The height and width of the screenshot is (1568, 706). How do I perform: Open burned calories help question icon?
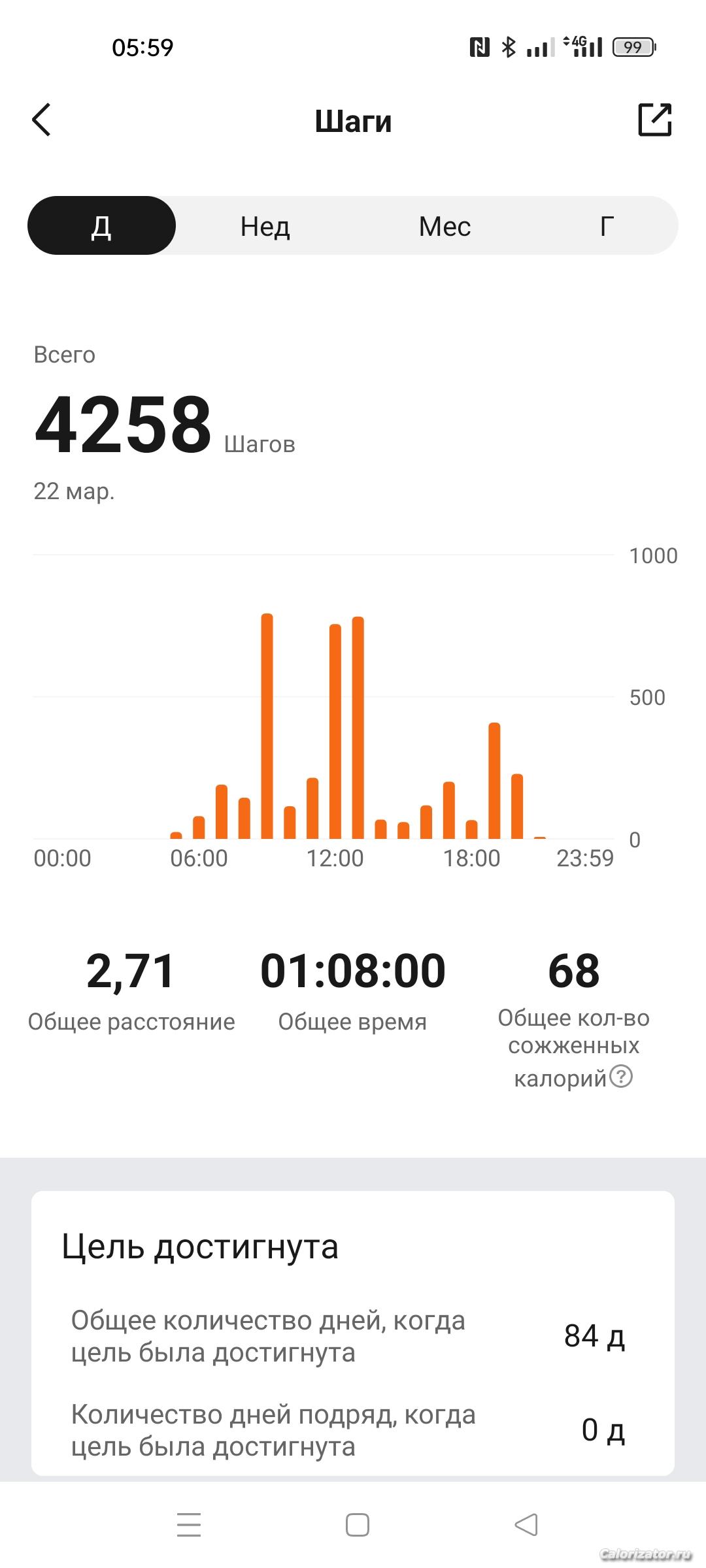(x=621, y=1076)
